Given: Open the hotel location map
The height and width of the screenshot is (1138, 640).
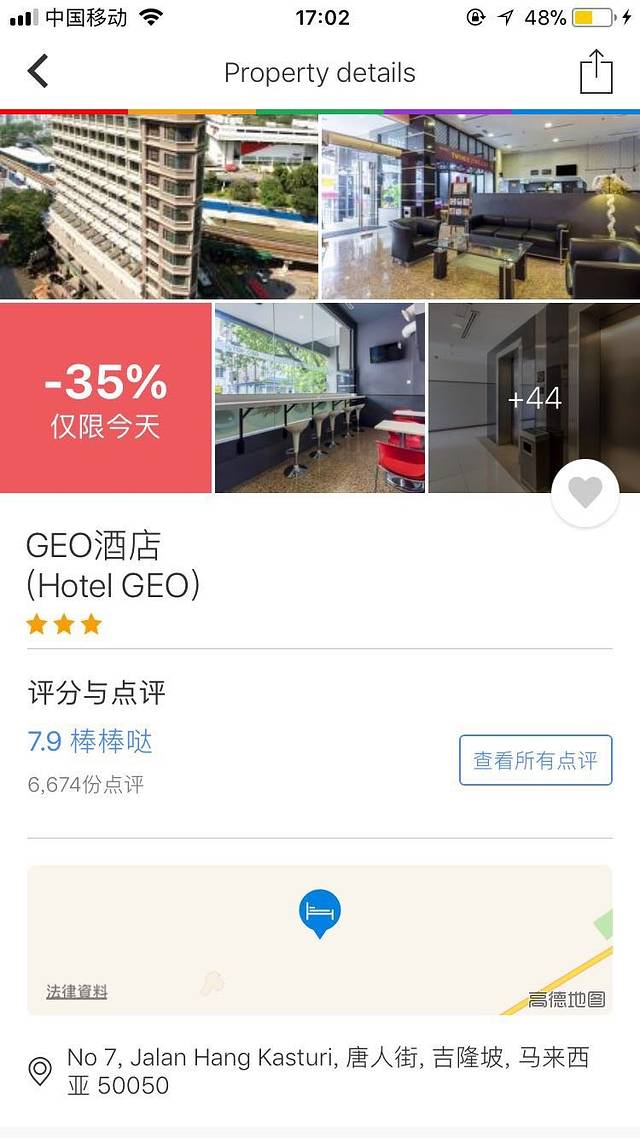Looking at the screenshot, I should [320, 939].
